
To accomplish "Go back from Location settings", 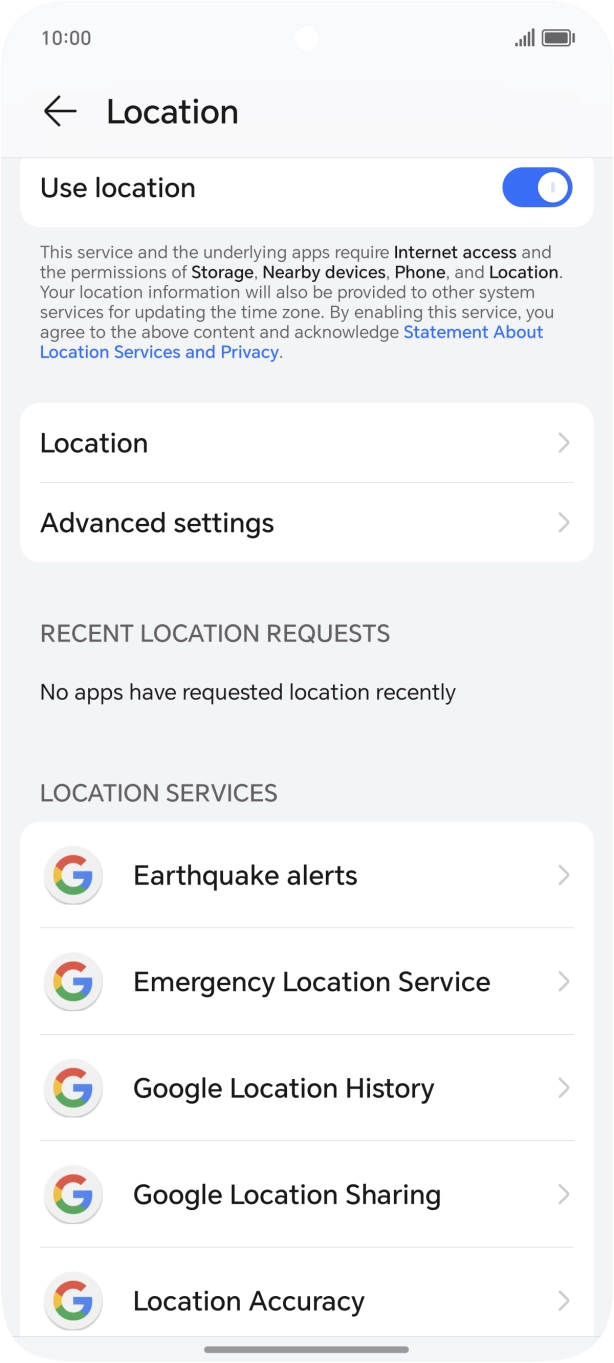I will click(60, 112).
